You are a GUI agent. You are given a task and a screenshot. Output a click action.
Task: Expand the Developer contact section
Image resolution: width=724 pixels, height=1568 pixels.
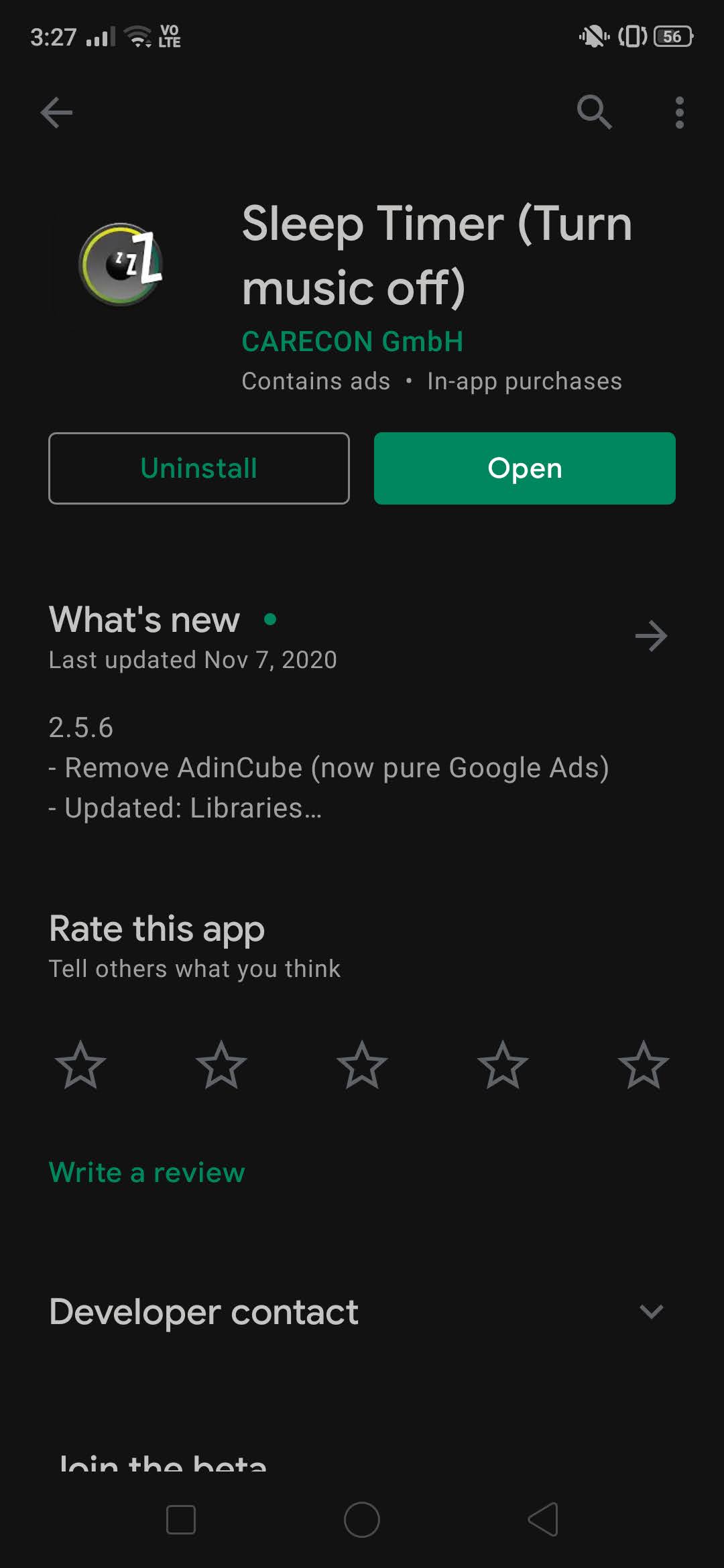[x=650, y=1312]
